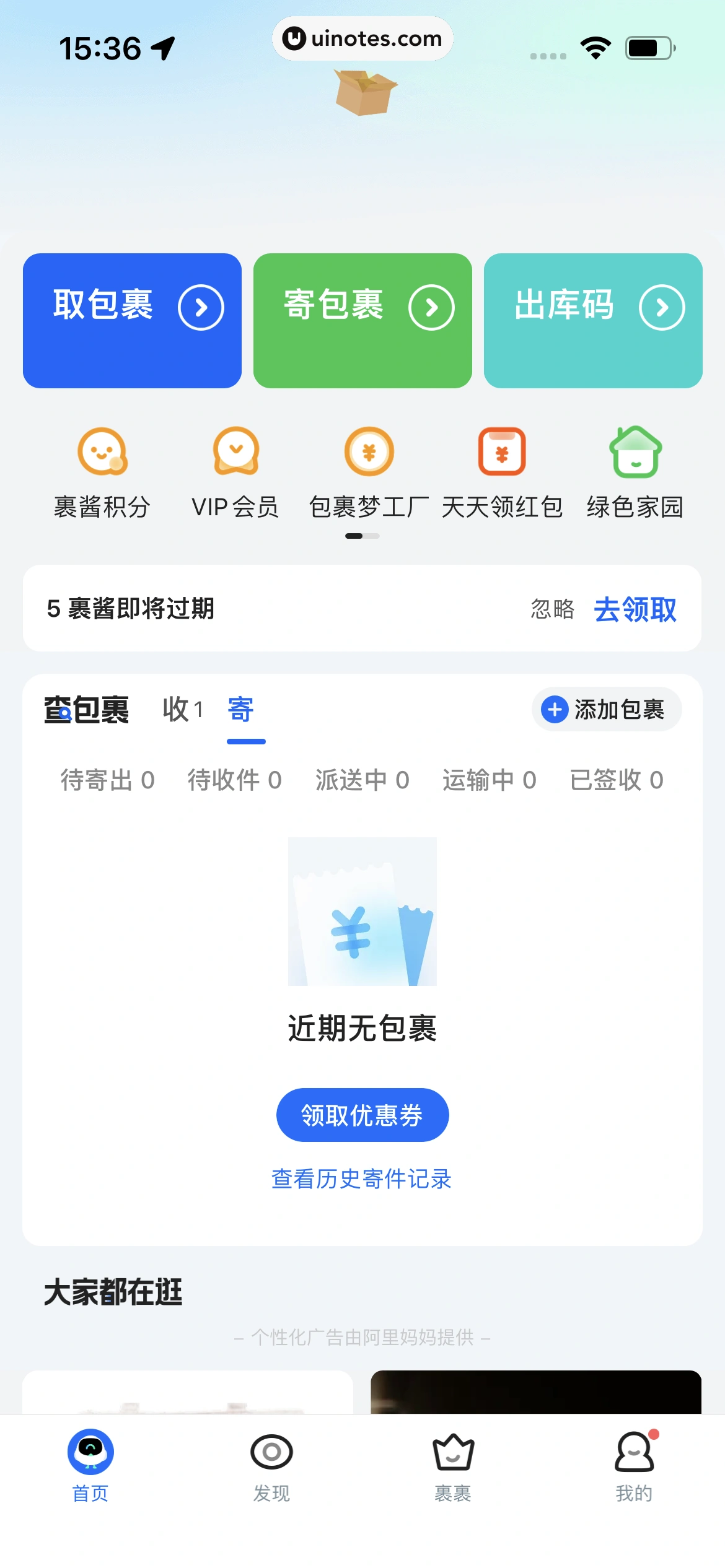Image resolution: width=725 pixels, height=1568 pixels.
Task: Dismiss expiring points with 忽略
Action: click(x=553, y=609)
